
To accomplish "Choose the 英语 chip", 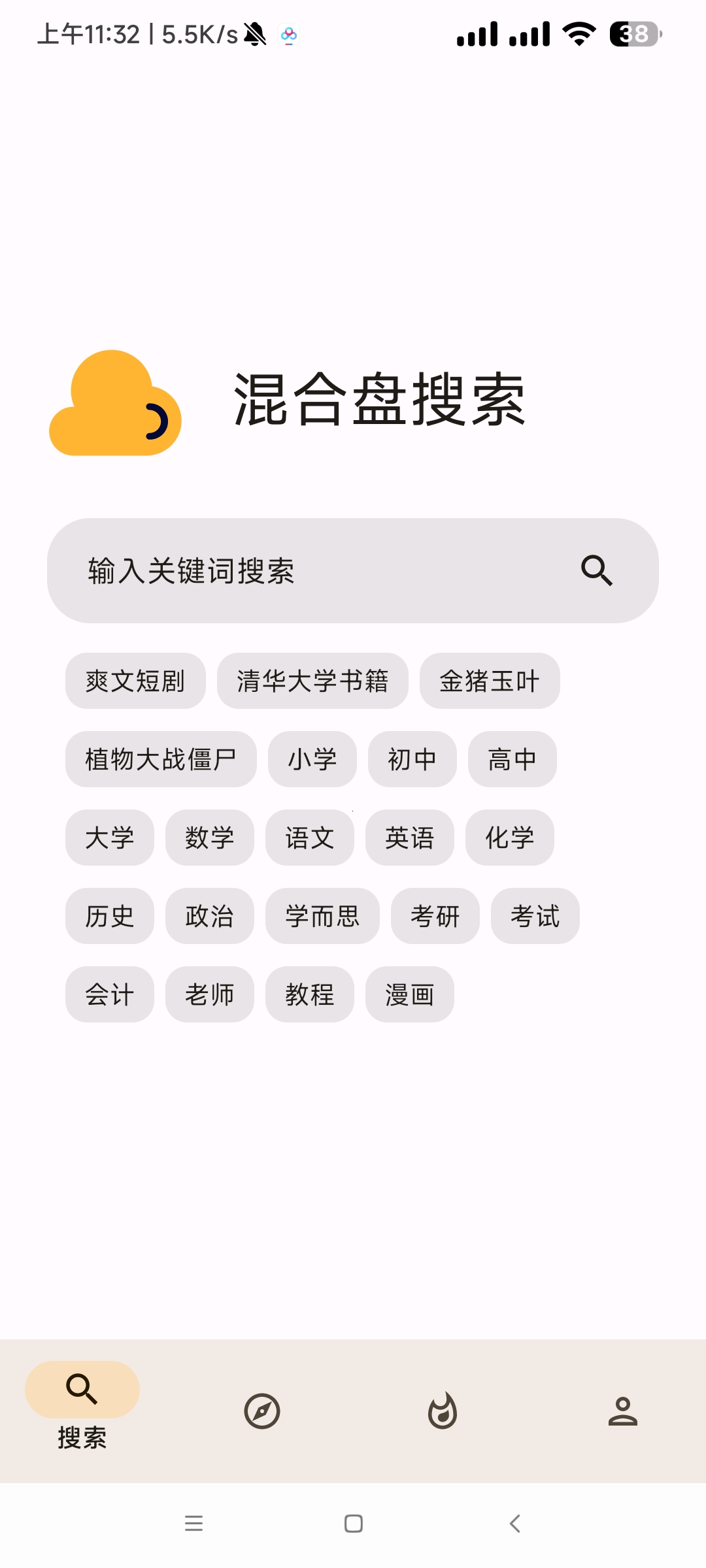I will [x=410, y=838].
